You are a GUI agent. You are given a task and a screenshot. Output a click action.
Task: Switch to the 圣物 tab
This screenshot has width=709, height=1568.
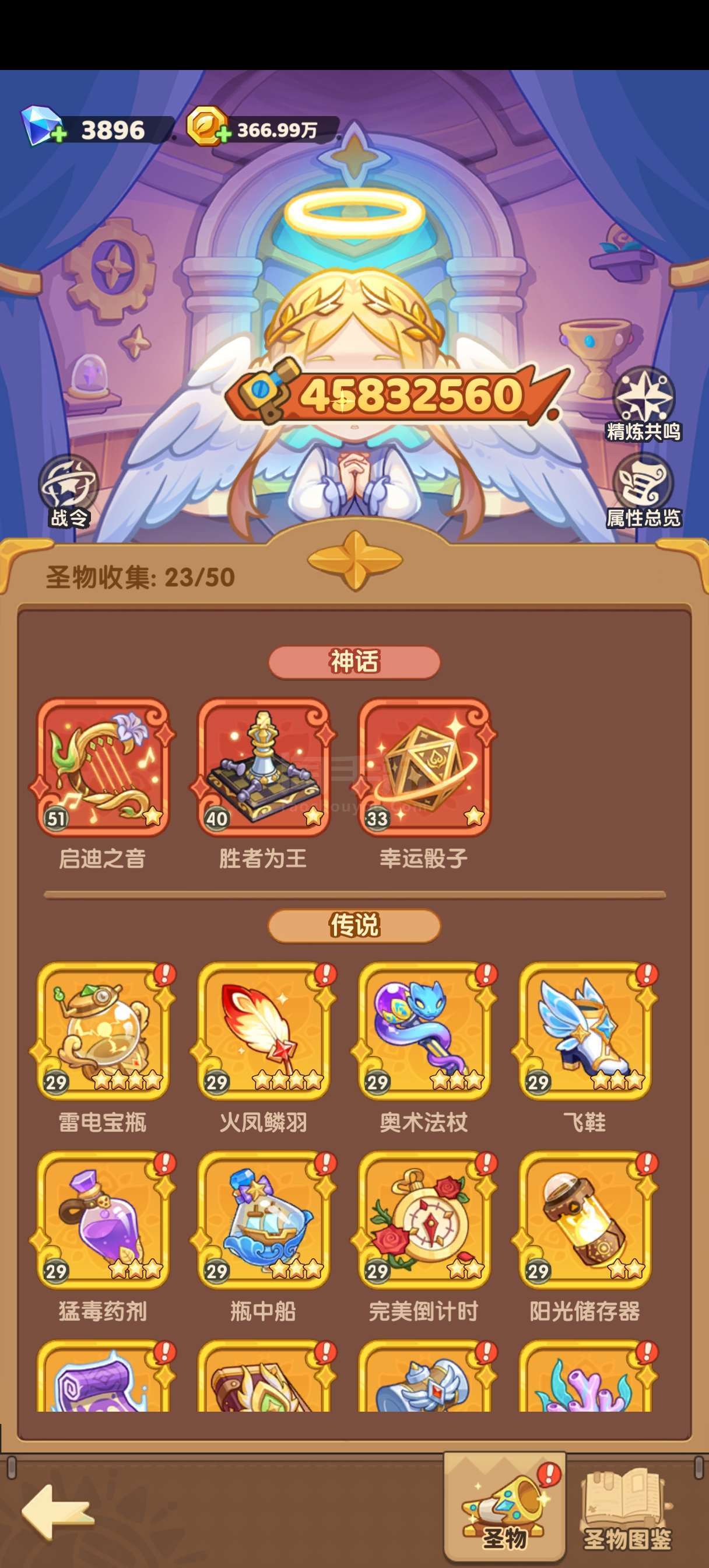504,1507
